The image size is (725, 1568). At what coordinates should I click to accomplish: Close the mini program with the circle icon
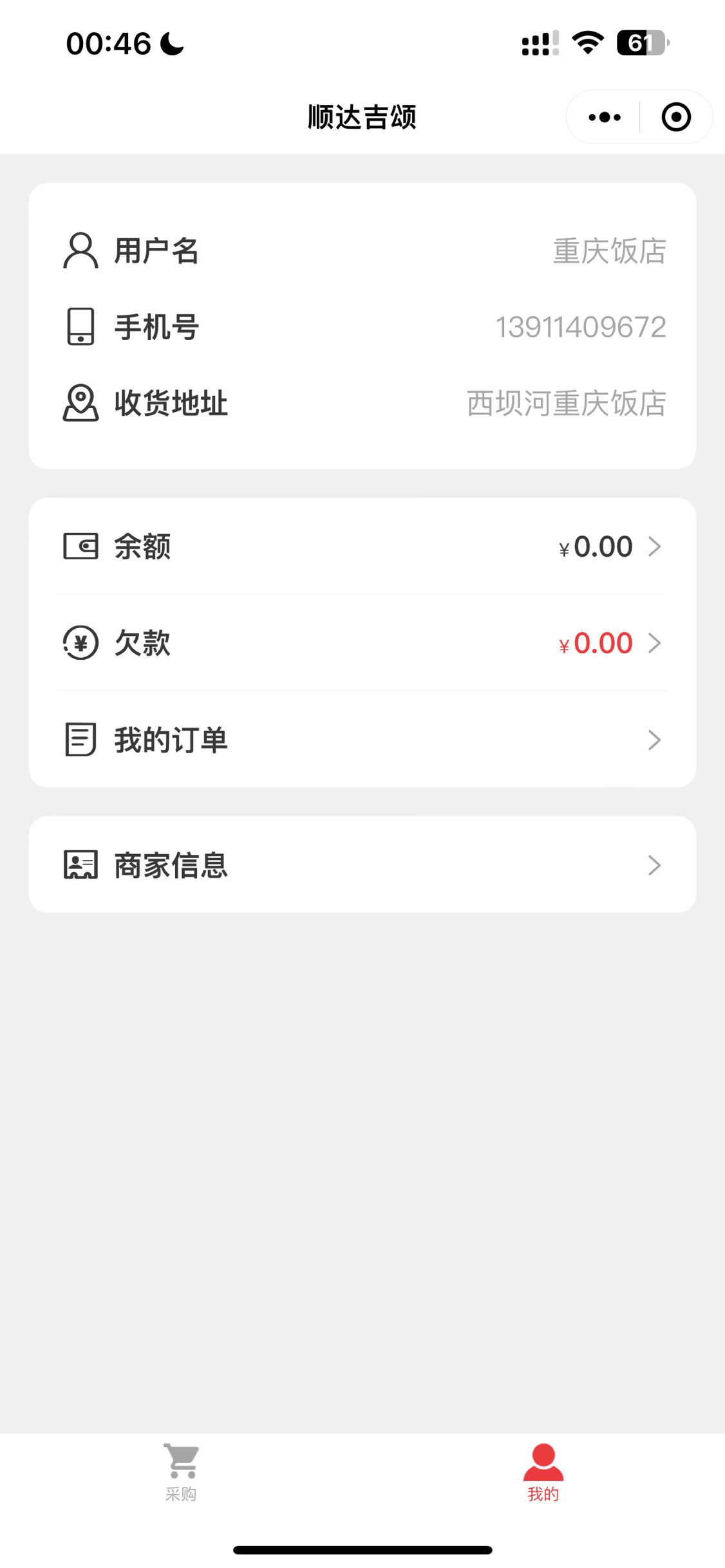click(675, 117)
